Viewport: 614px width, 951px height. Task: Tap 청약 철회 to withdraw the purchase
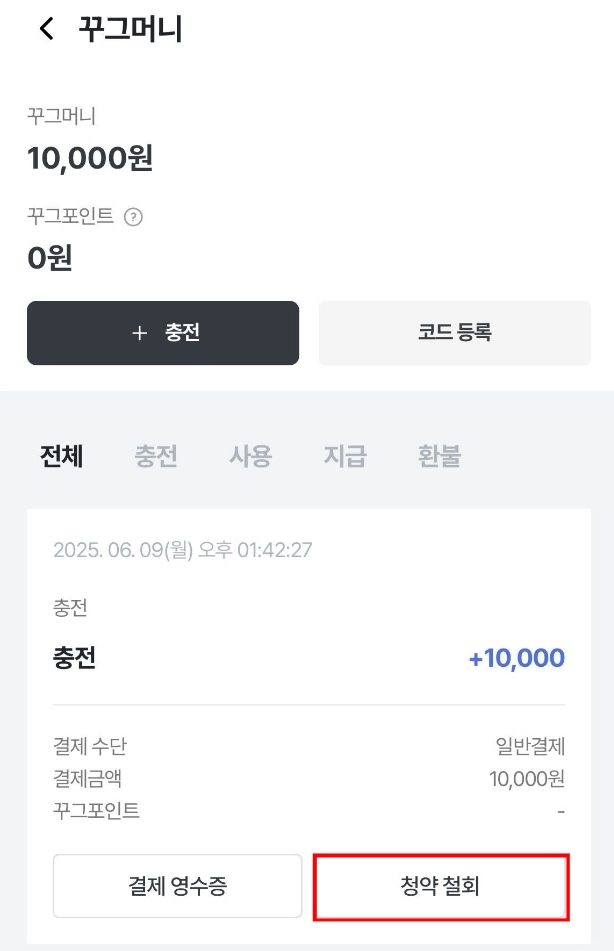[x=441, y=886]
